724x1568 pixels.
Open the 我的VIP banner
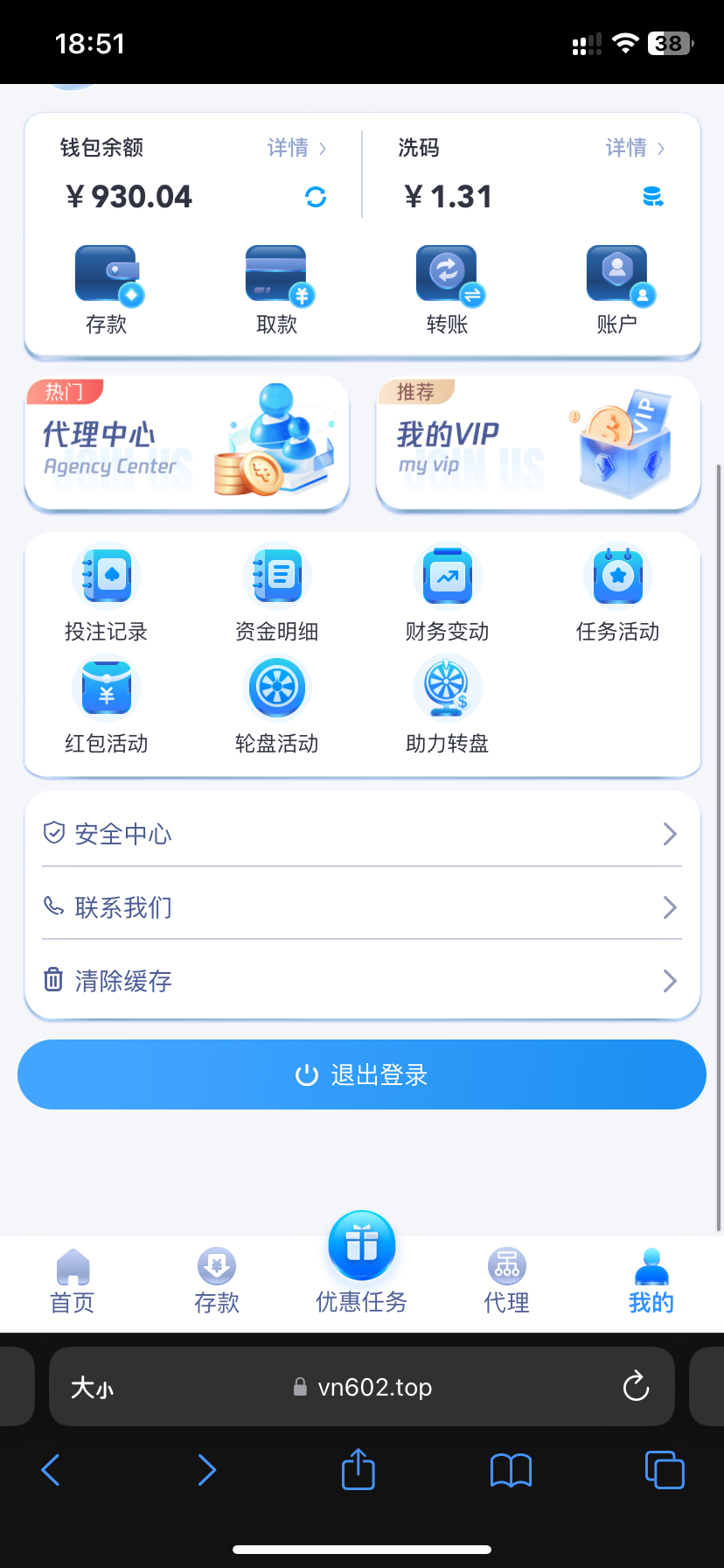tap(538, 443)
